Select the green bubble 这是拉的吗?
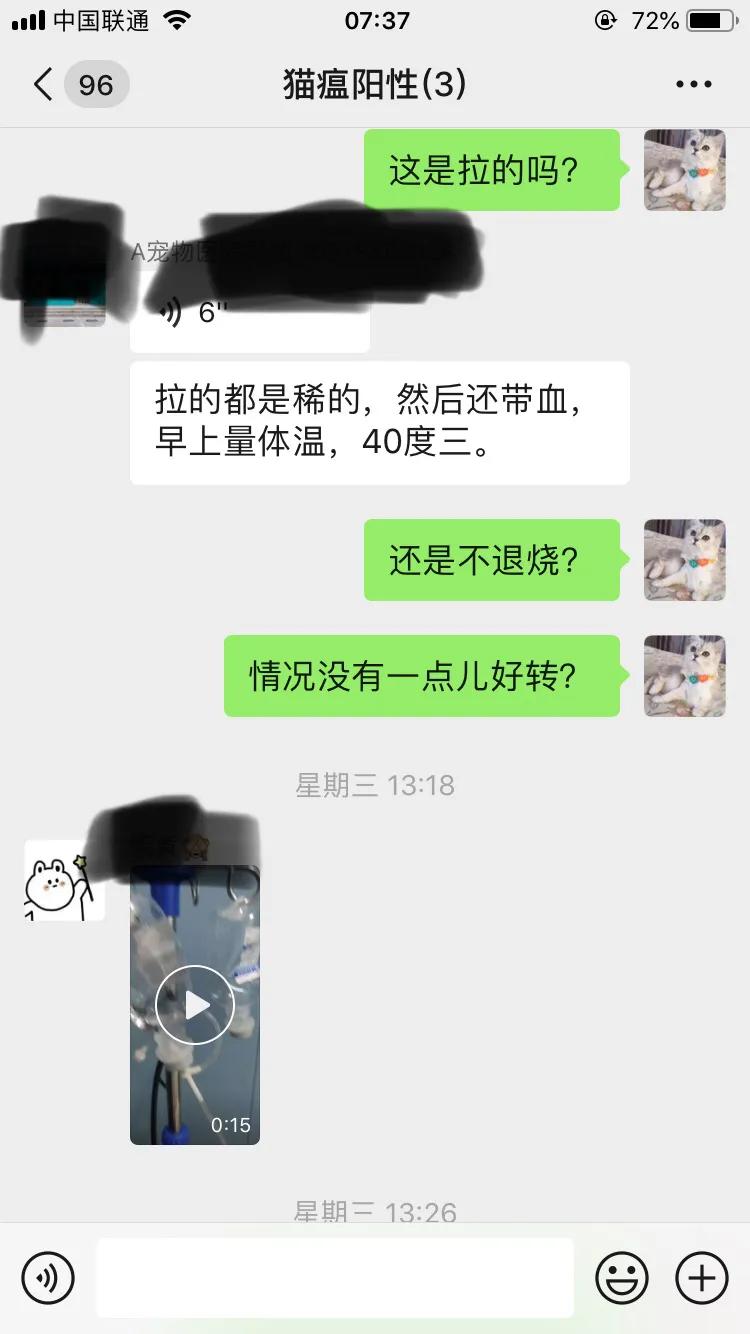The width and height of the screenshot is (750, 1334). 492,171
